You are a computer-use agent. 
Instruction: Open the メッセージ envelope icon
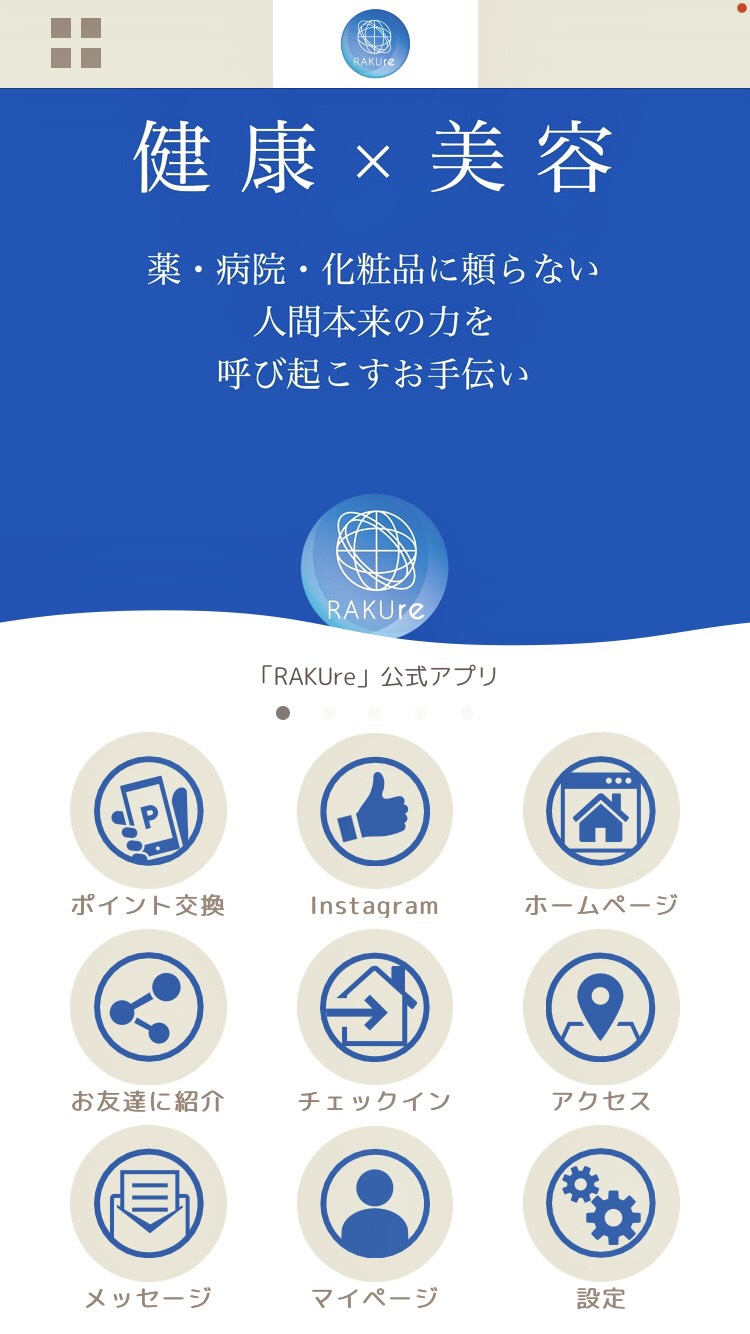(x=148, y=1203)
